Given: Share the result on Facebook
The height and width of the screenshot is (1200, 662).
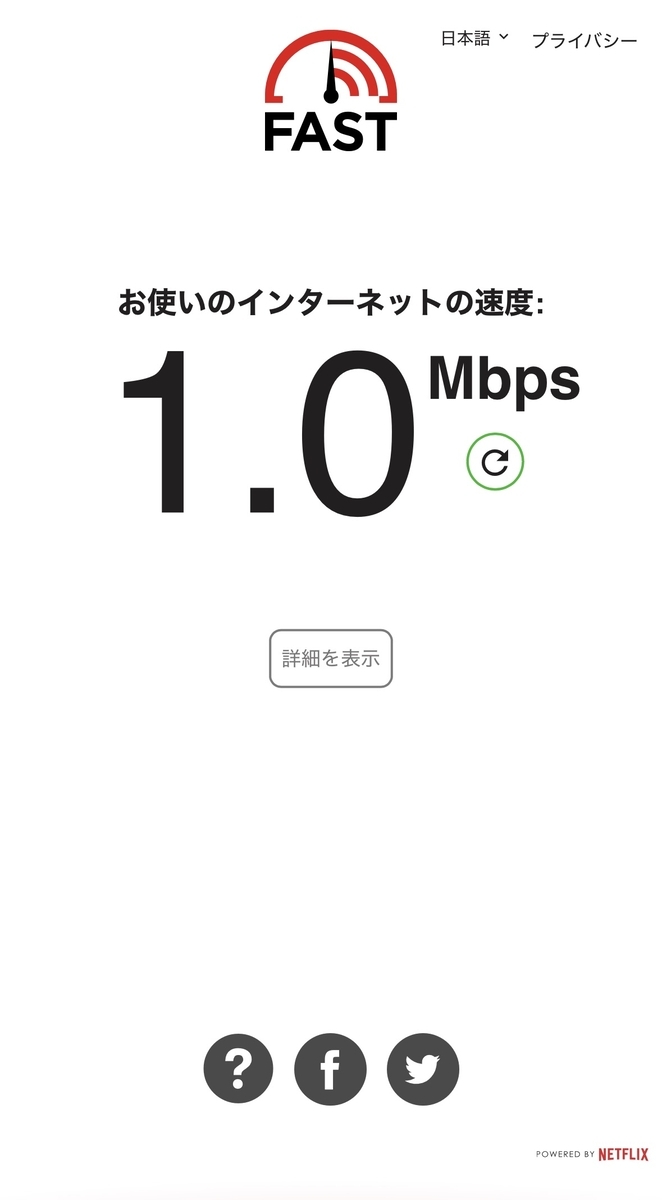Looking at the screenshot, I should click(330, 1069).
